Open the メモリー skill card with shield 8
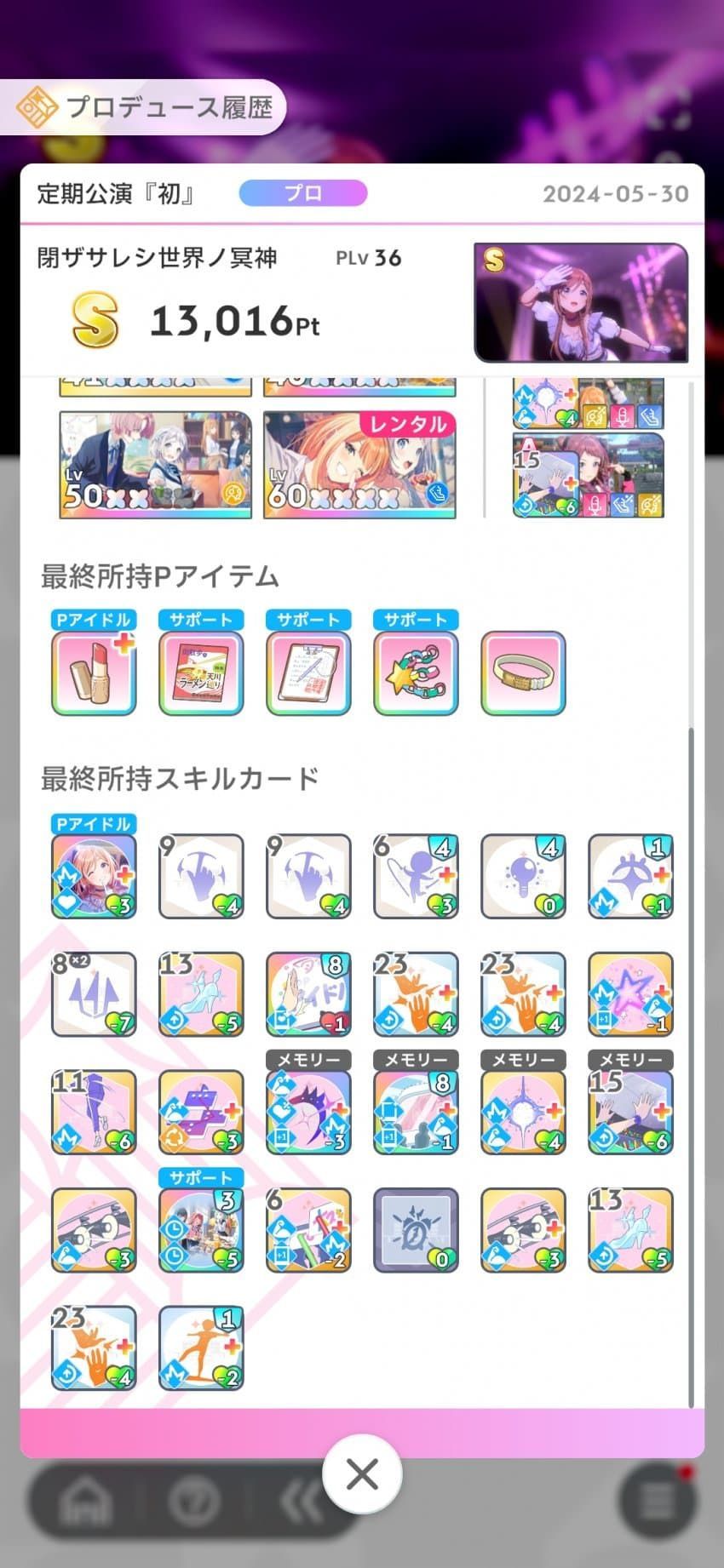Image resolution: width=724 pixels, height=1568 pixels. point(416,1112)
